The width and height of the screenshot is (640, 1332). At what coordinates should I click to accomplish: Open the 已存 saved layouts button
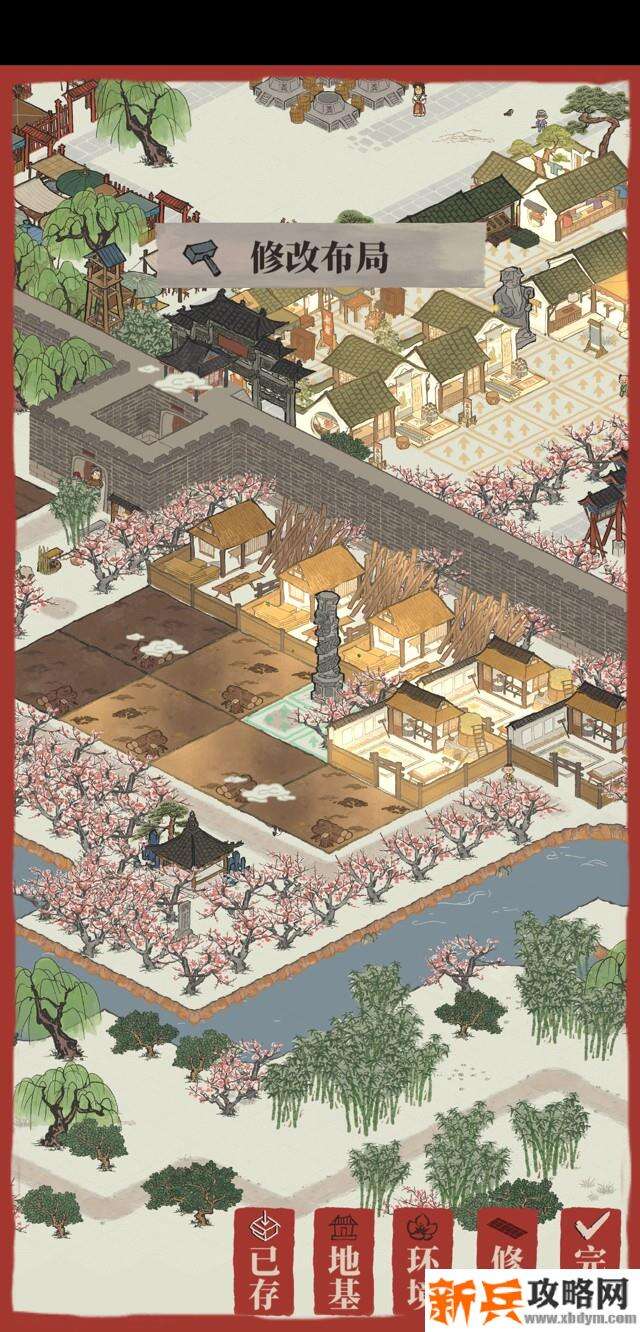coord(264,1262)
